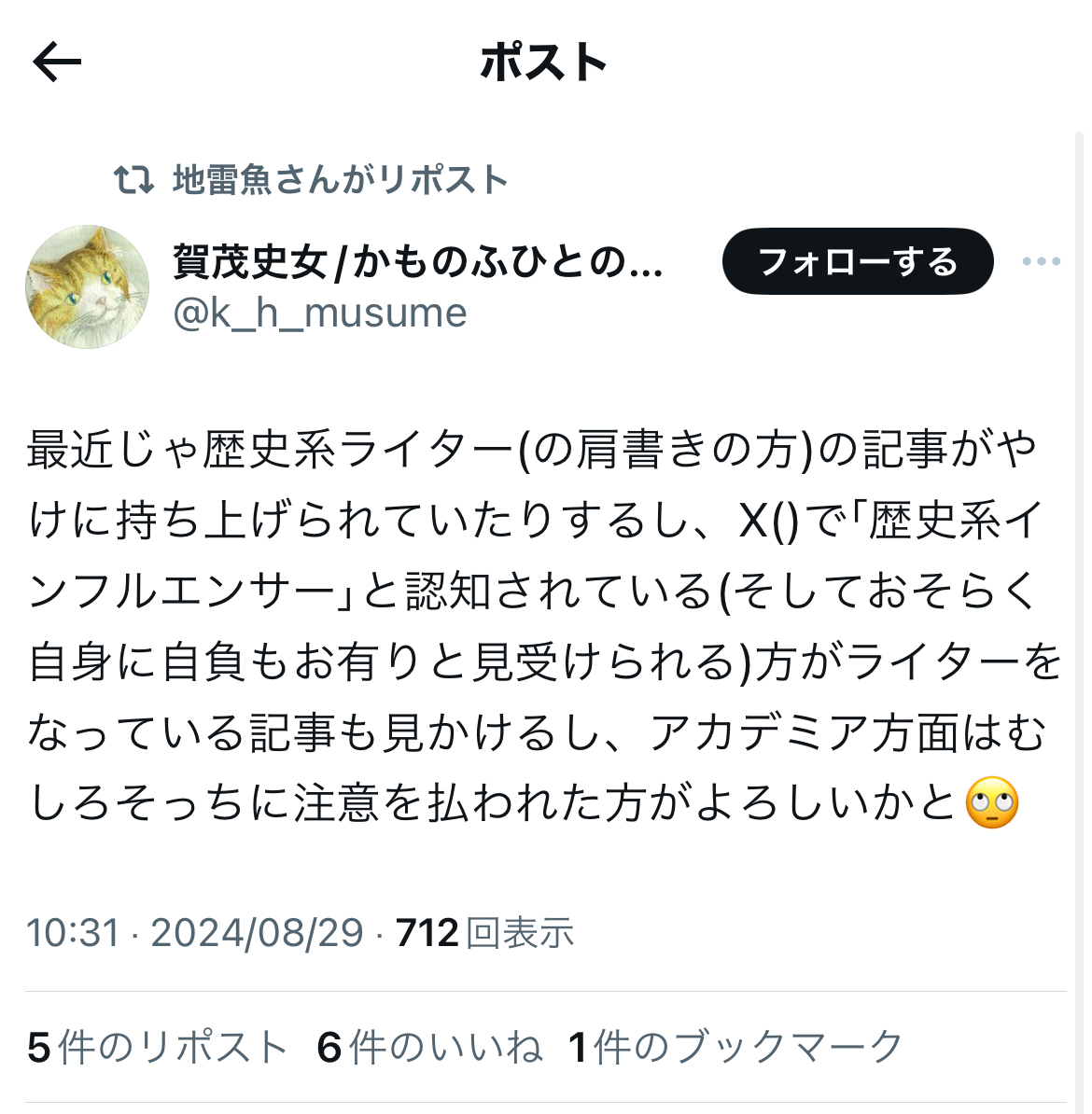This screenshot has height=1114, width=1092.
Task: Open the @k_h_musume profile handle
Action: point(319,313)
